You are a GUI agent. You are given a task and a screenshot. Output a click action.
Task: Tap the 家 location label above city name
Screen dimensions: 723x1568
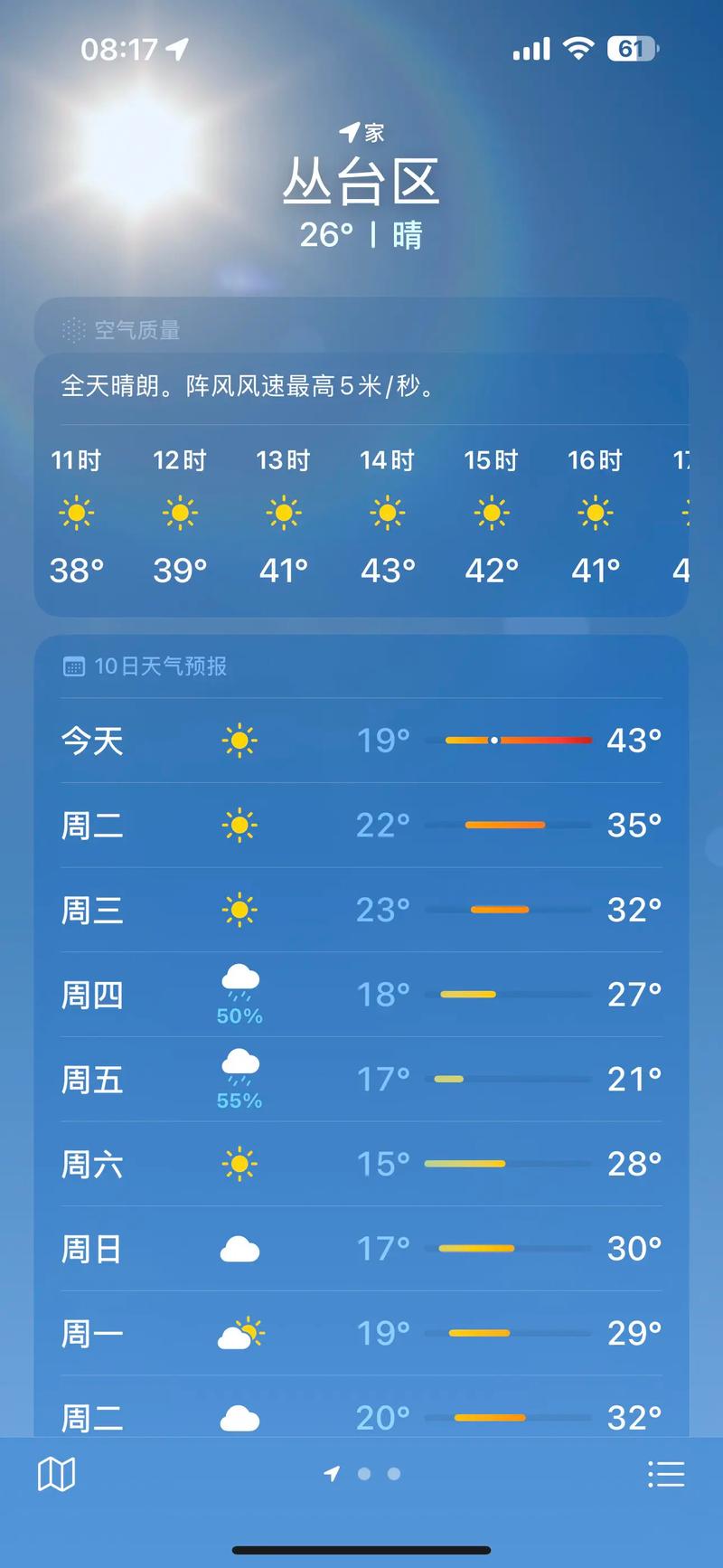point(361,131)
